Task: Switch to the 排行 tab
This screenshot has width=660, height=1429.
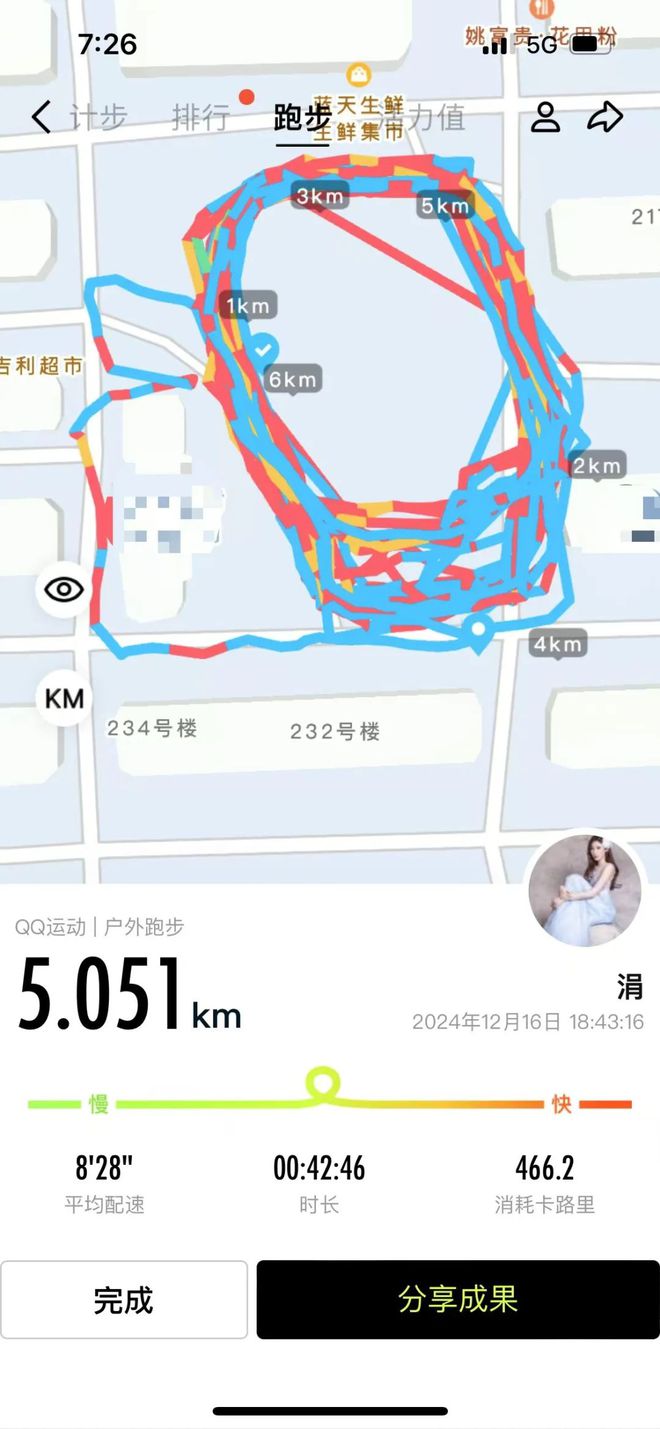Action: [201, 117]
